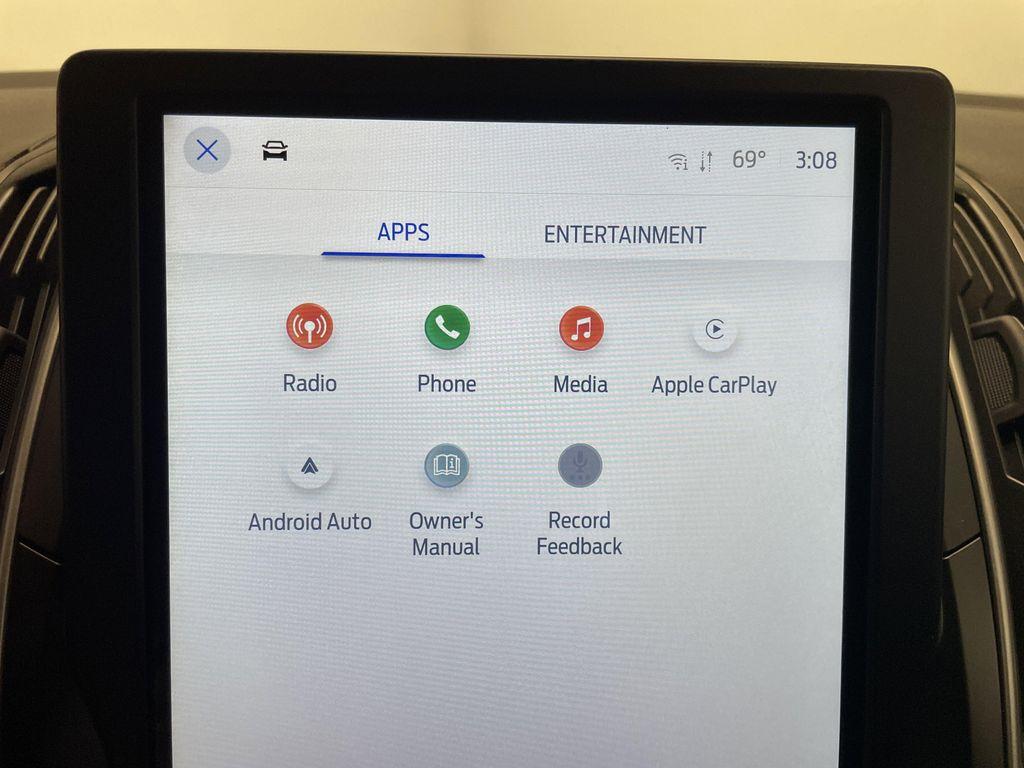Tap Record Feedback app
Image resolution: width=1024 pixels, height=768 pixels.
579,466
